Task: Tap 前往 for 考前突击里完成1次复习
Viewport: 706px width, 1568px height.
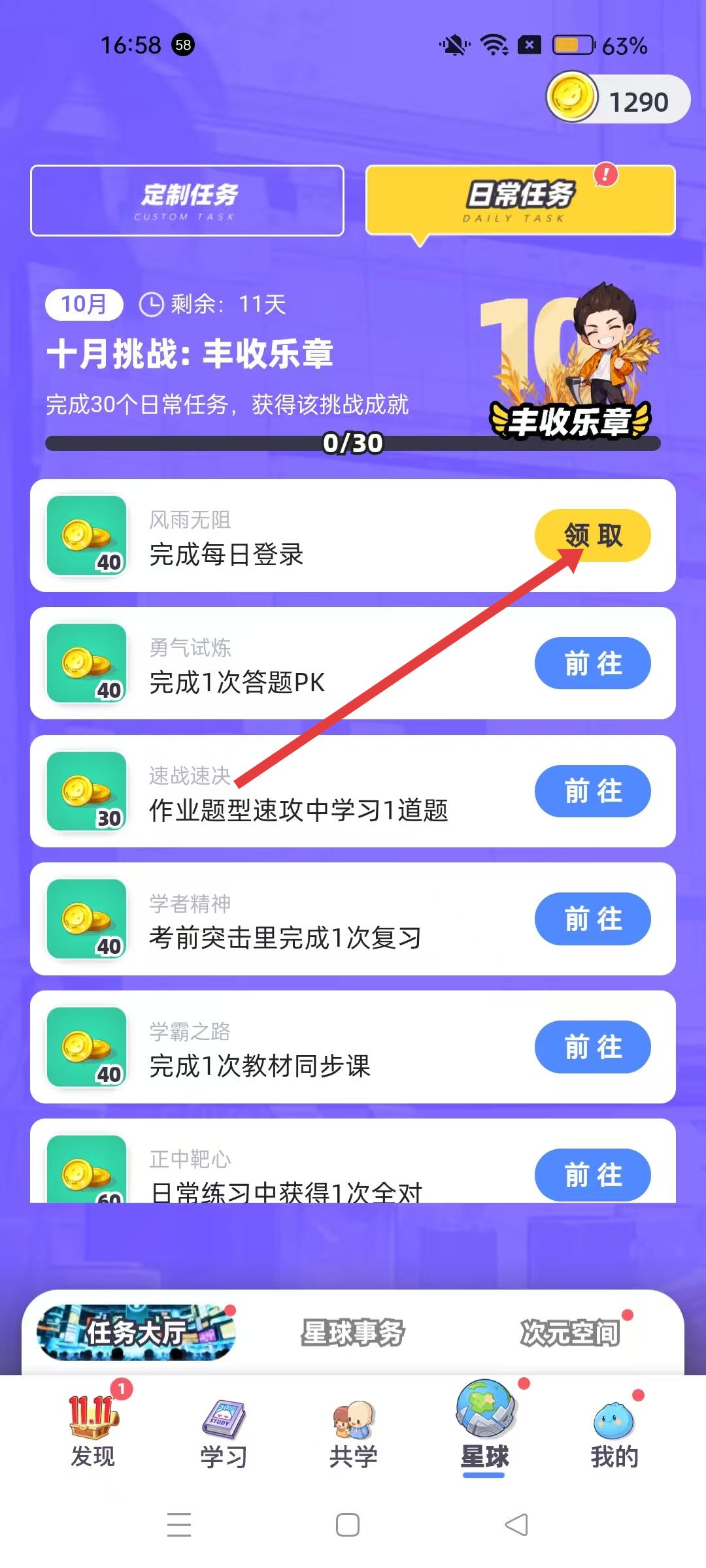Action: [592, 919]
